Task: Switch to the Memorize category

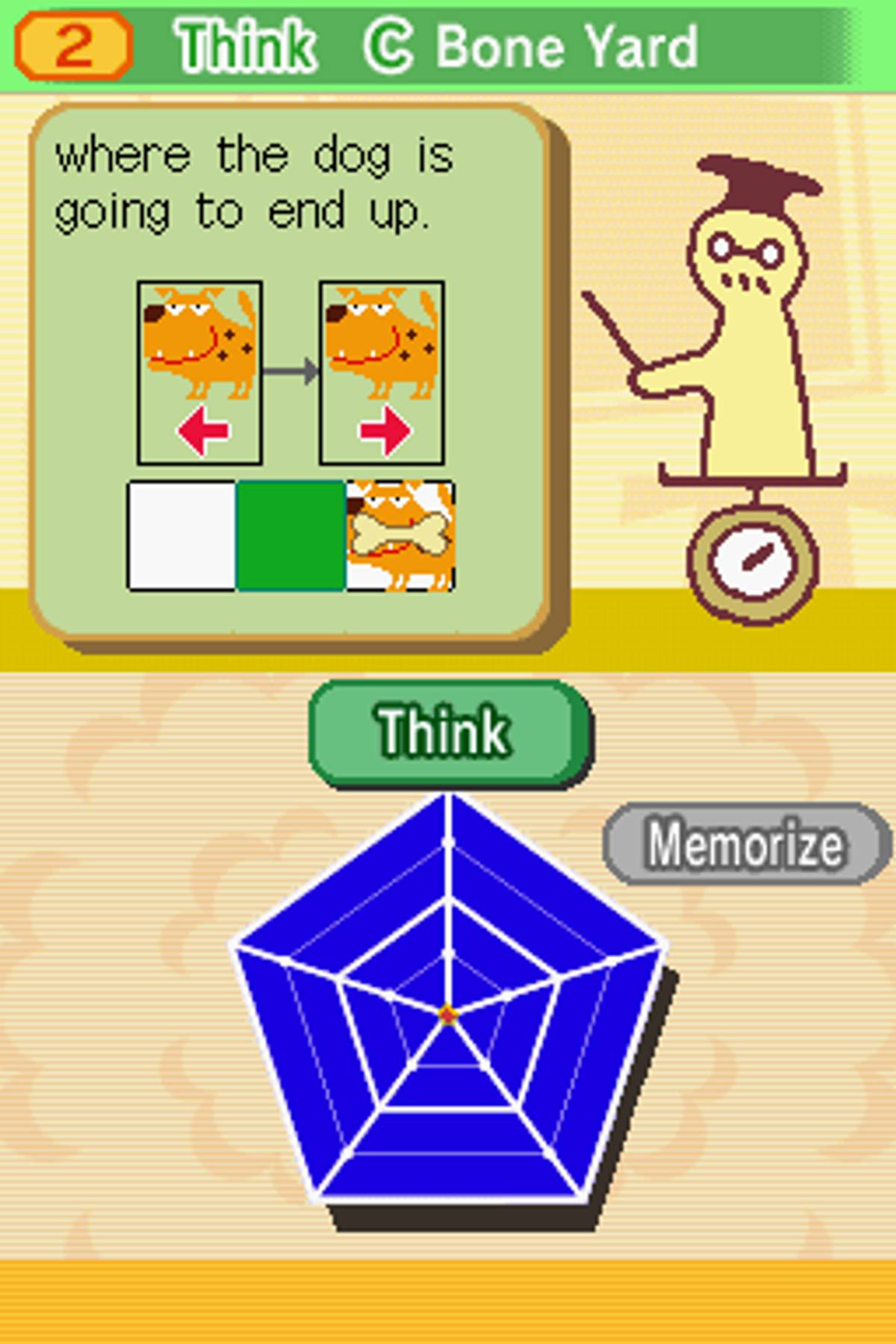Action: (745, 844)
